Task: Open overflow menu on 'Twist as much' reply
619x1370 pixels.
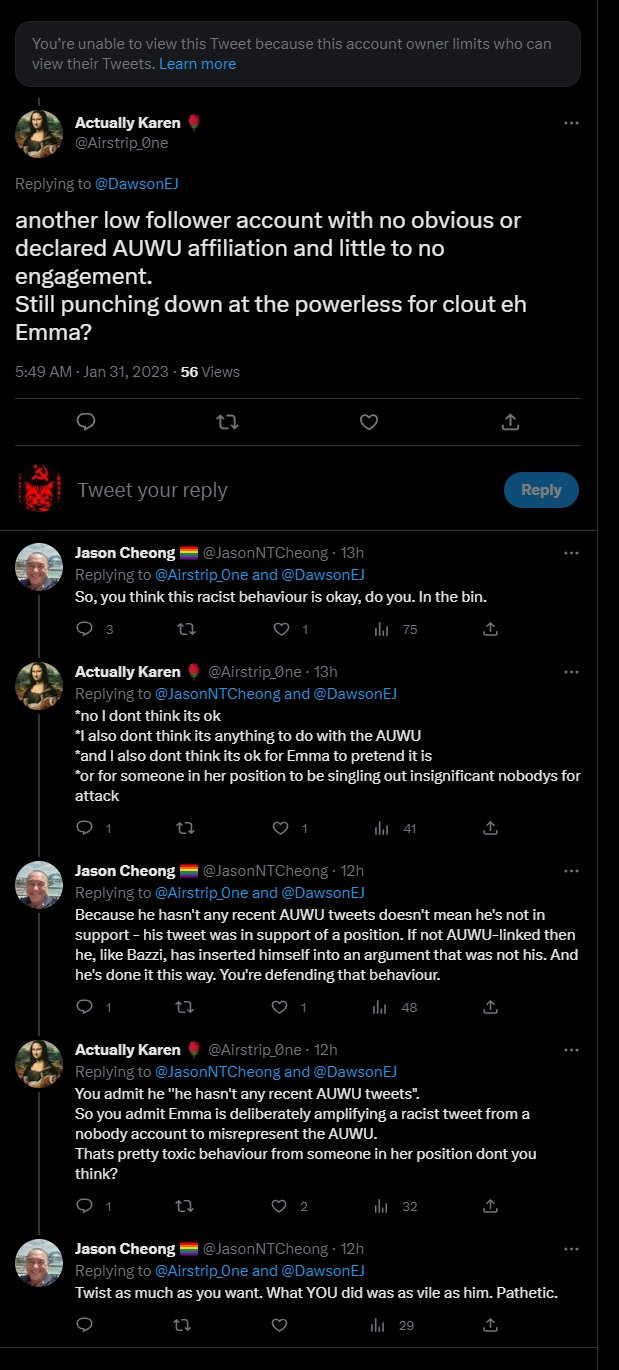Action: [x=571, y=1249]
